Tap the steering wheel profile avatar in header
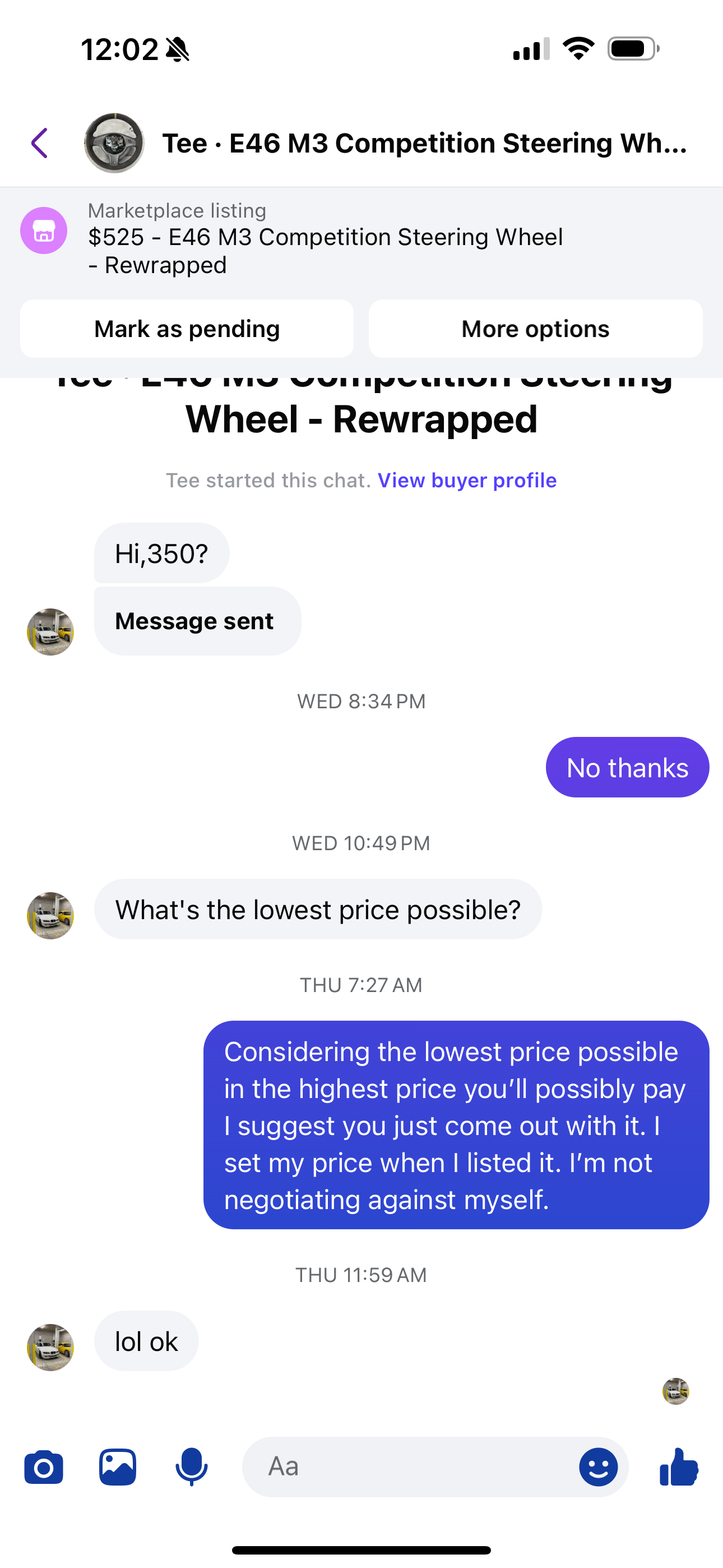The height and width of the screenshot is (1568, 723). 114,144
